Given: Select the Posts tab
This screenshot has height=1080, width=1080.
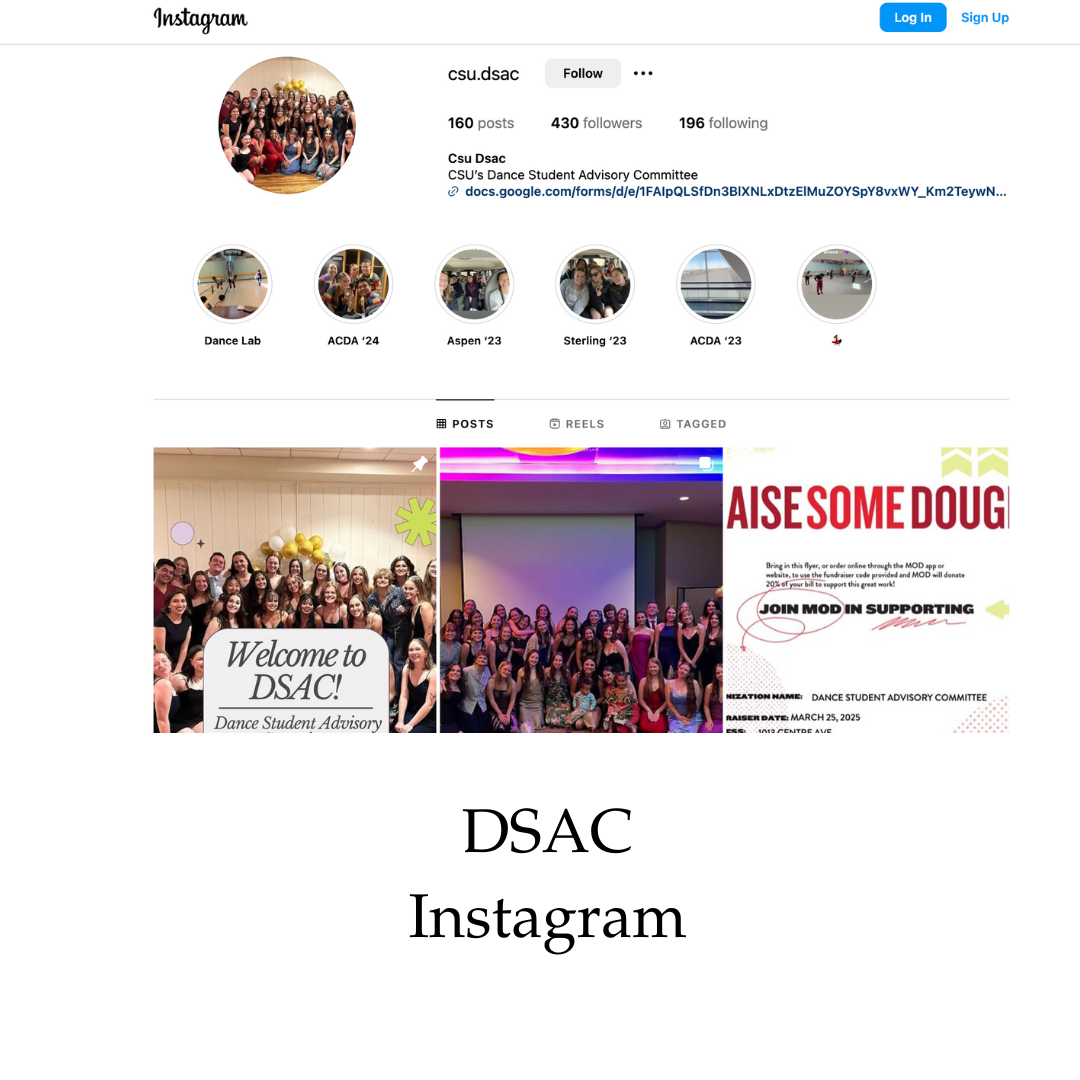Looking at the screenshot, I should click(465, 424).
